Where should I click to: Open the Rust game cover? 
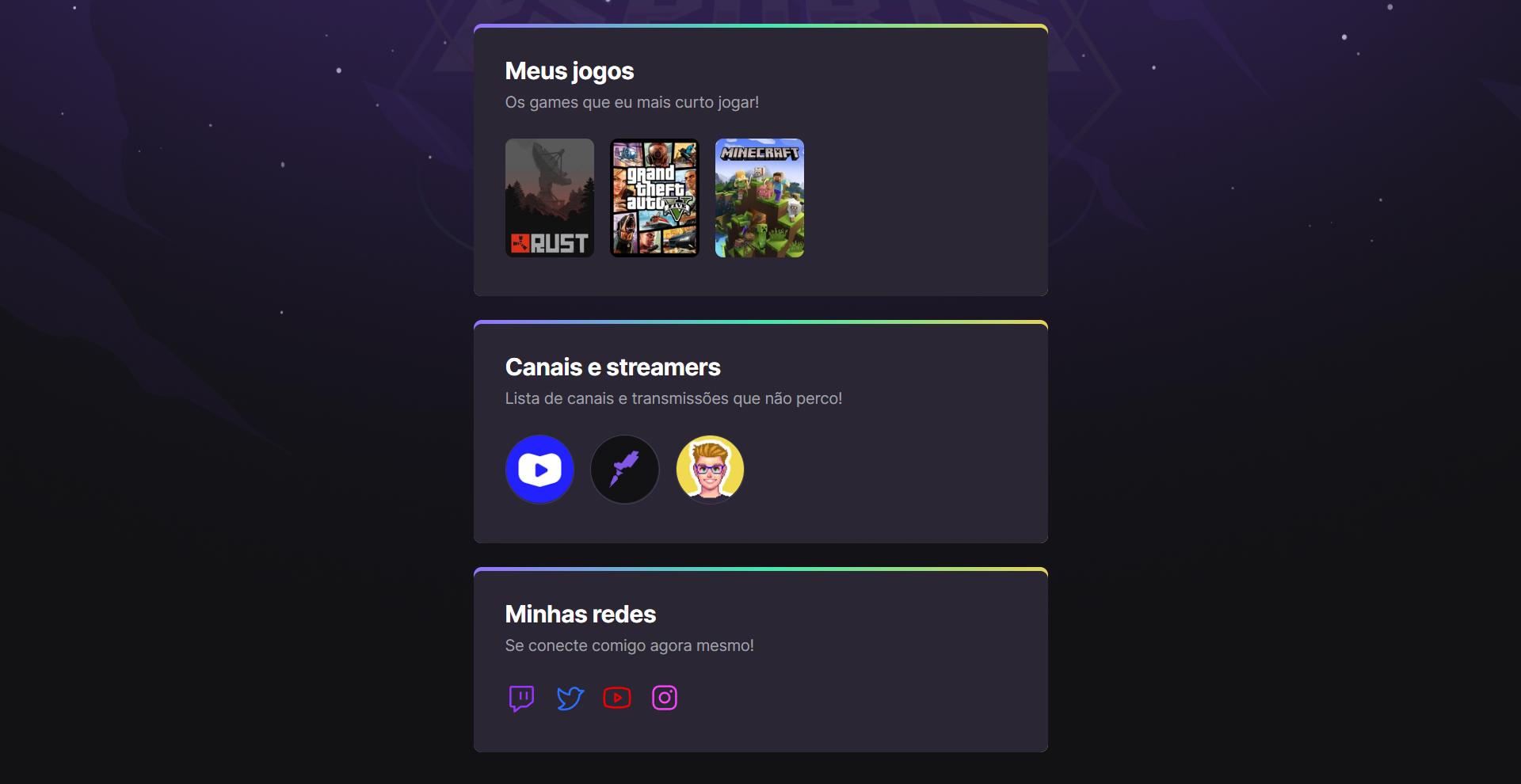tap(550, 198)
